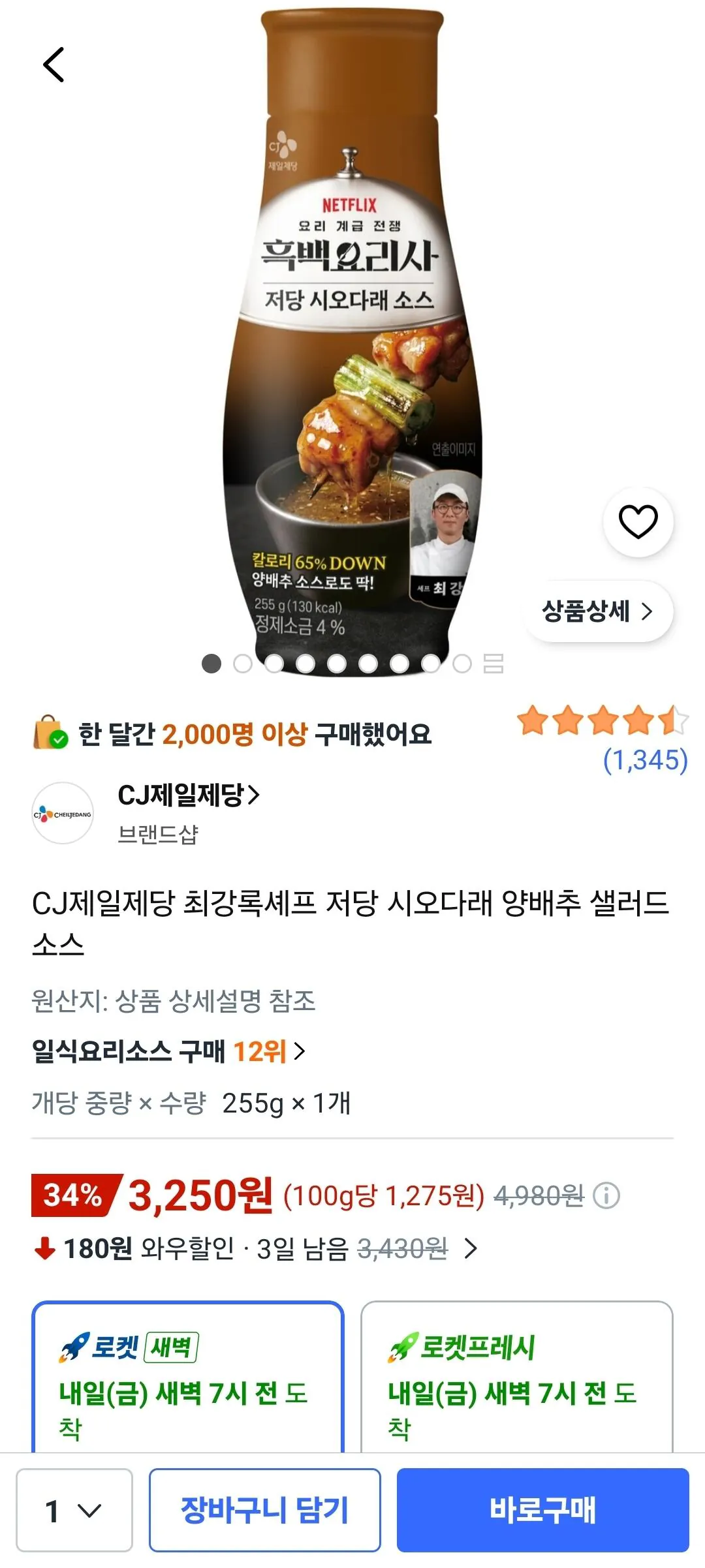Add product to wishlist with heart icon
705x1568 pixels.
(638, 522)
